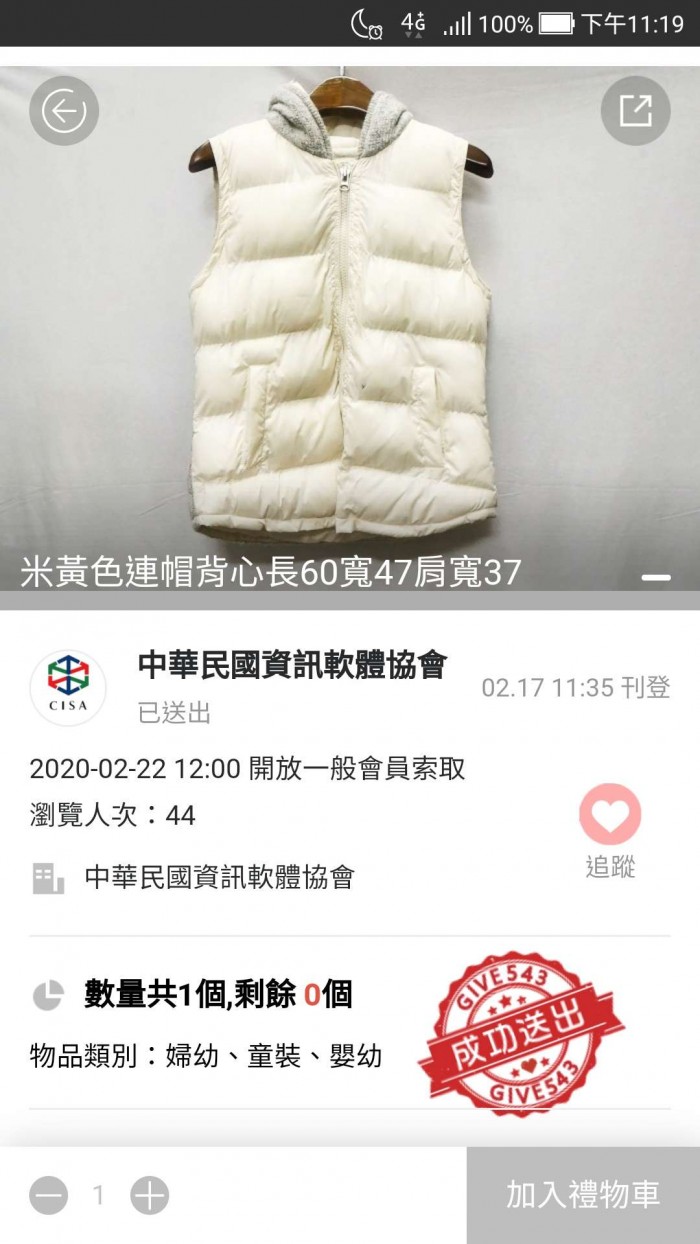Follow the giver with the heart icon

pos(610,815)
